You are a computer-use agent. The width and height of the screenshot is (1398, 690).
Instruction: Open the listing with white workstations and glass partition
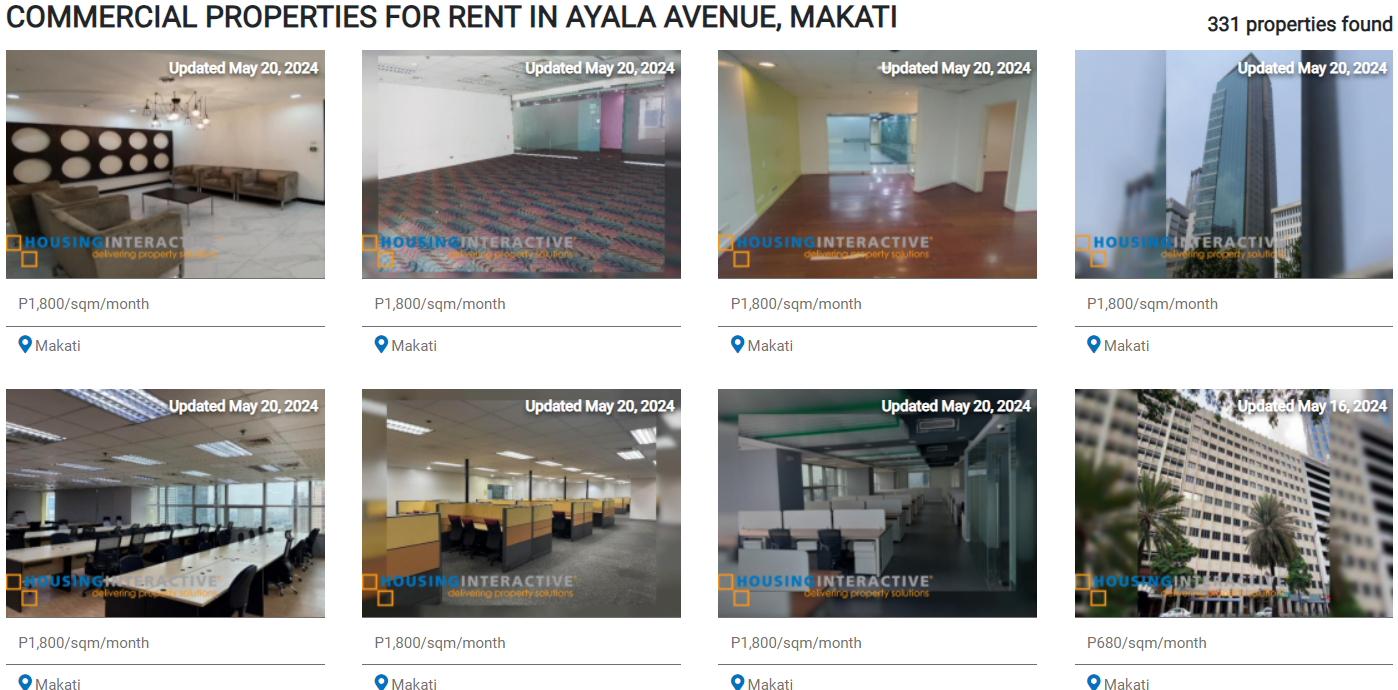[x=877, y=503]
